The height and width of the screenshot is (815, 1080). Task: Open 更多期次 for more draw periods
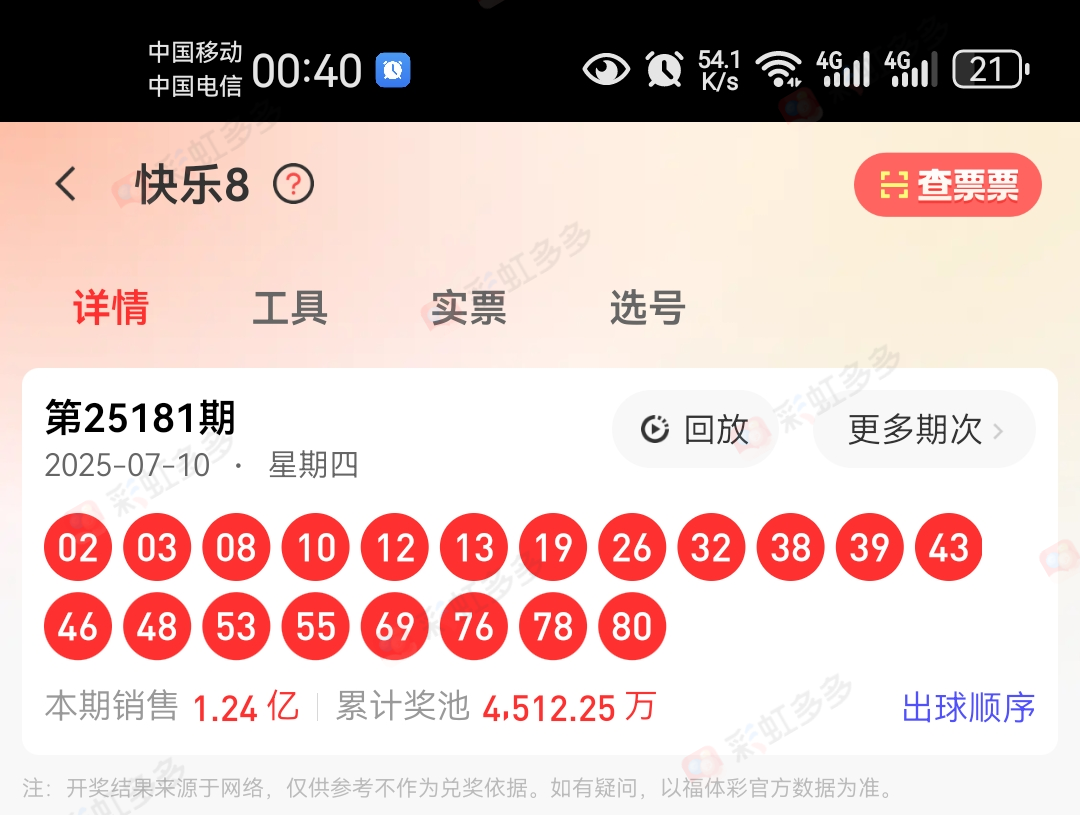click(x=924, y=430)
